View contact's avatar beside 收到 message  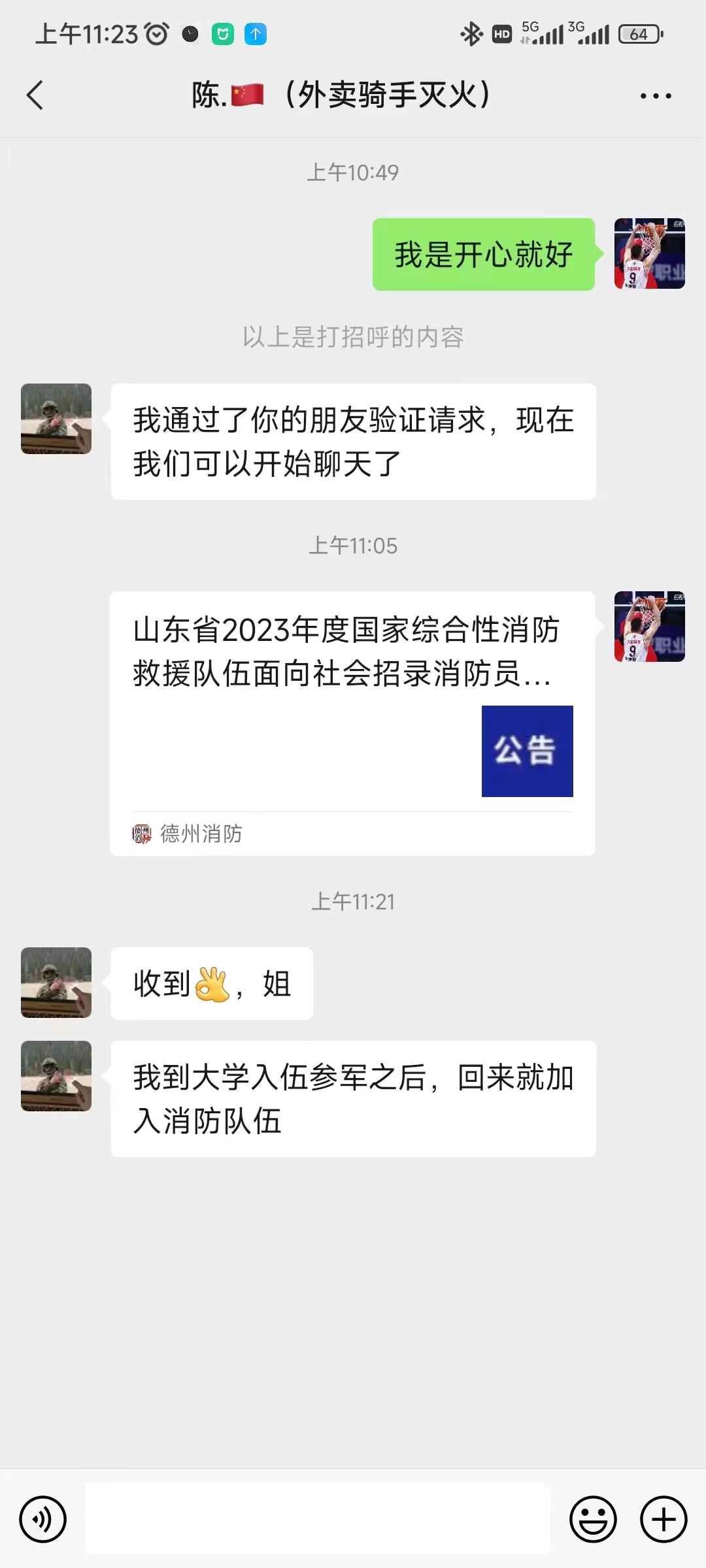click(x=56, y=983)
